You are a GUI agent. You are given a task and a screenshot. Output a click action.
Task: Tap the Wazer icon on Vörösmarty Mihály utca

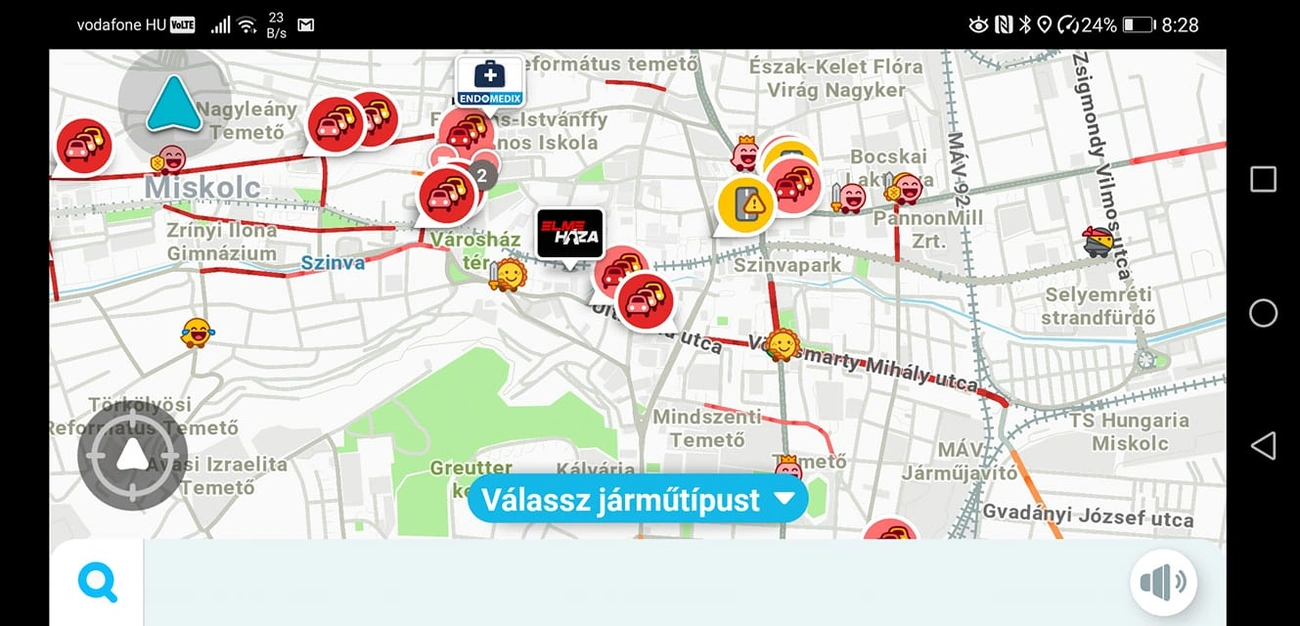coord(783,346)
